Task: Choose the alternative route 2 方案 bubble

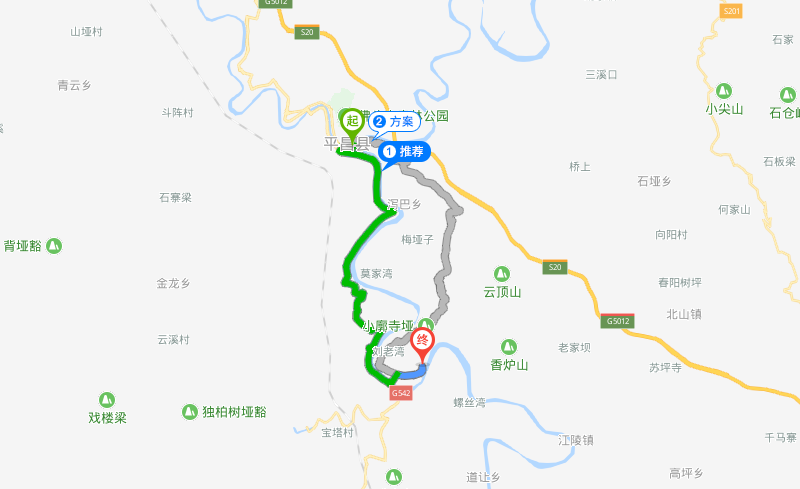Action: 394,122
